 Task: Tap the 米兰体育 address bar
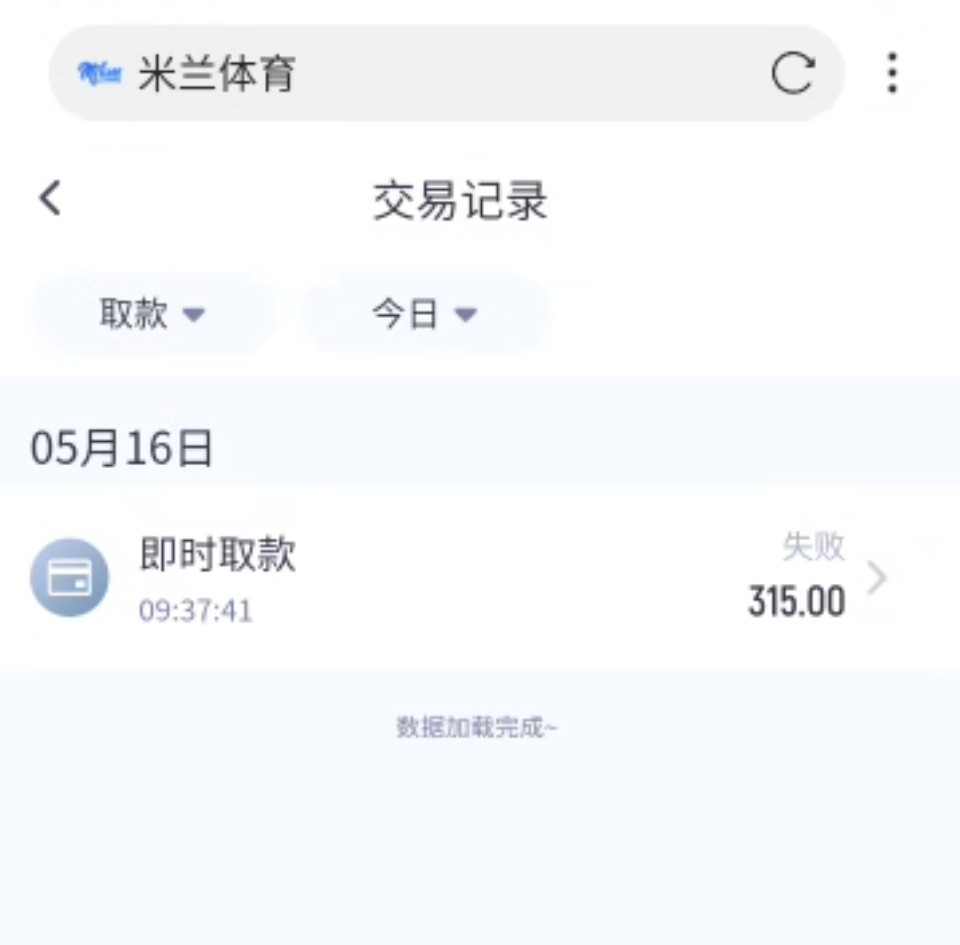(400, 73)
